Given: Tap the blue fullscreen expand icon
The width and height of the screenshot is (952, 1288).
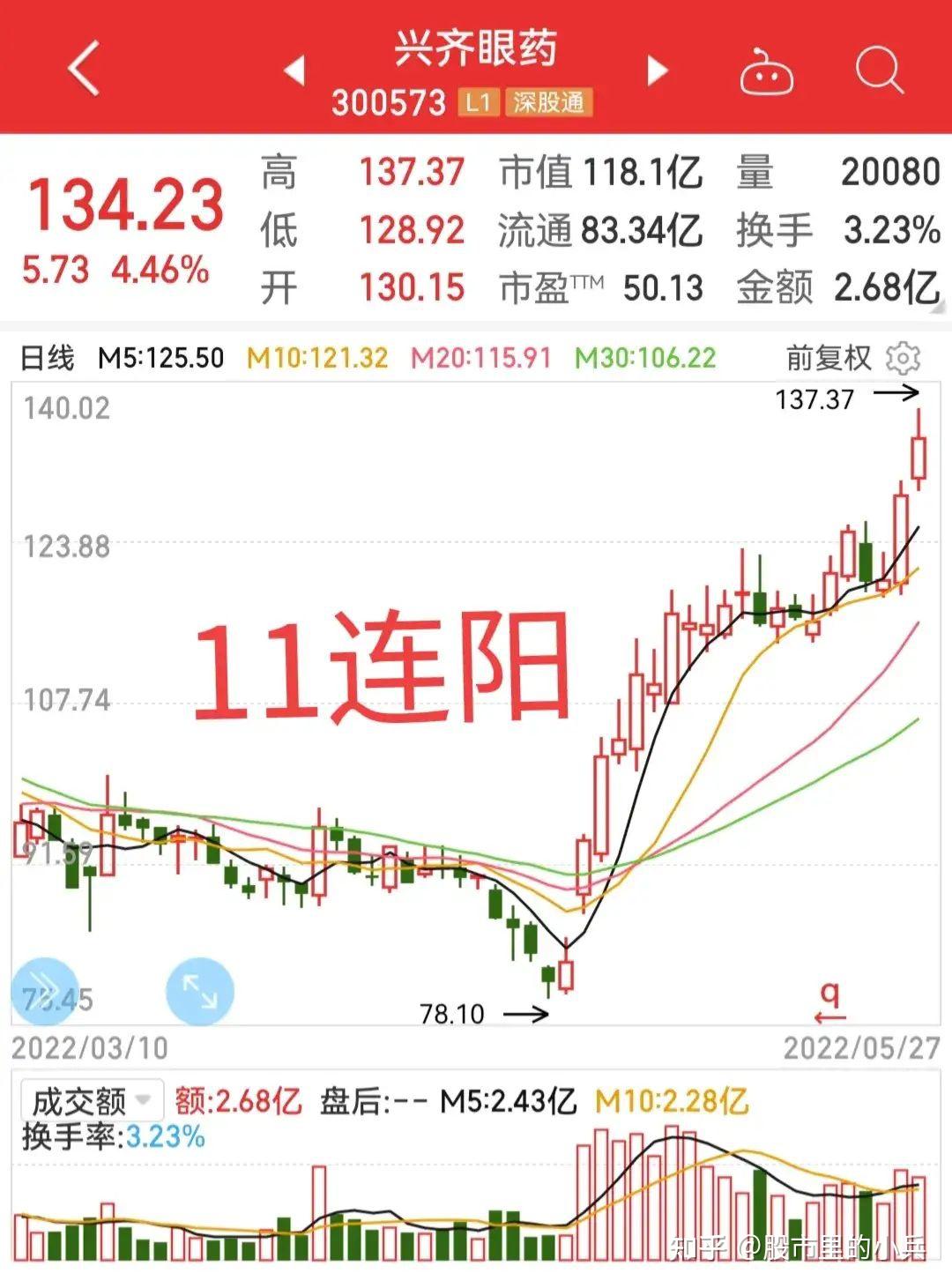Looking at the screenshot, I should [x=198, y=992].
